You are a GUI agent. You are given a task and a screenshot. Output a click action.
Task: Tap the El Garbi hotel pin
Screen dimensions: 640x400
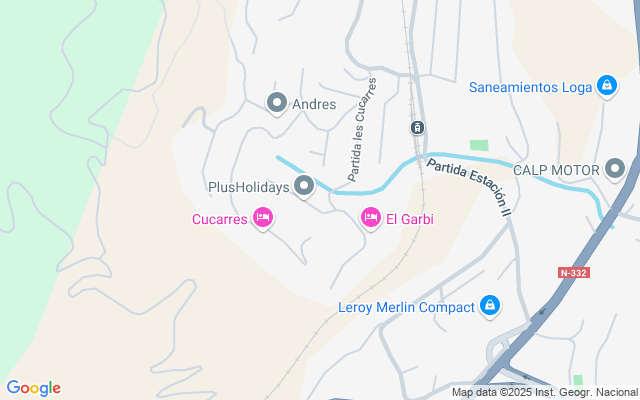[x=370, y=217]
